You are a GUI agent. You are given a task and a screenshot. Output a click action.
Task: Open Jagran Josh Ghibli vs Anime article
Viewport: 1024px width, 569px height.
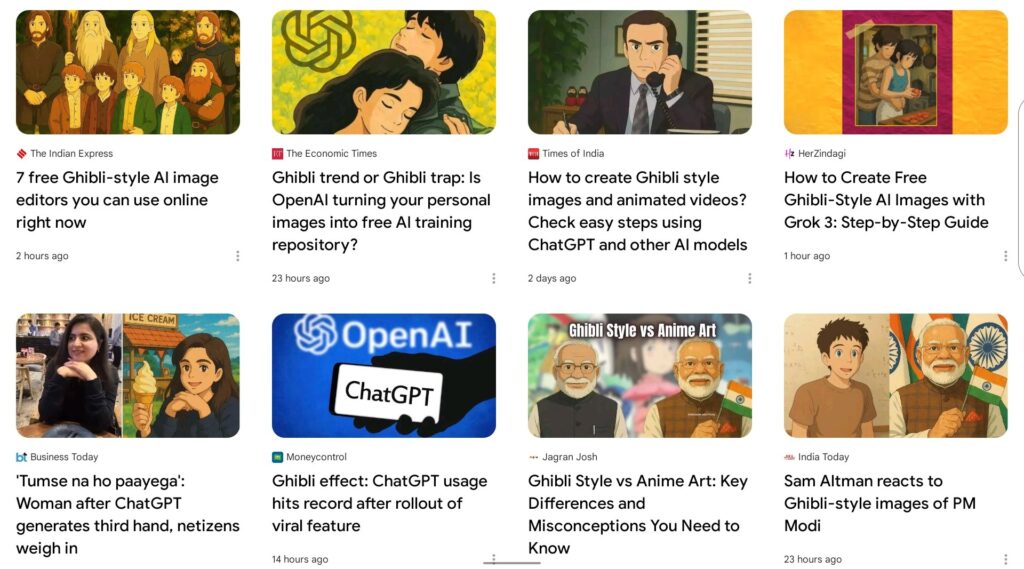(637, 514)
